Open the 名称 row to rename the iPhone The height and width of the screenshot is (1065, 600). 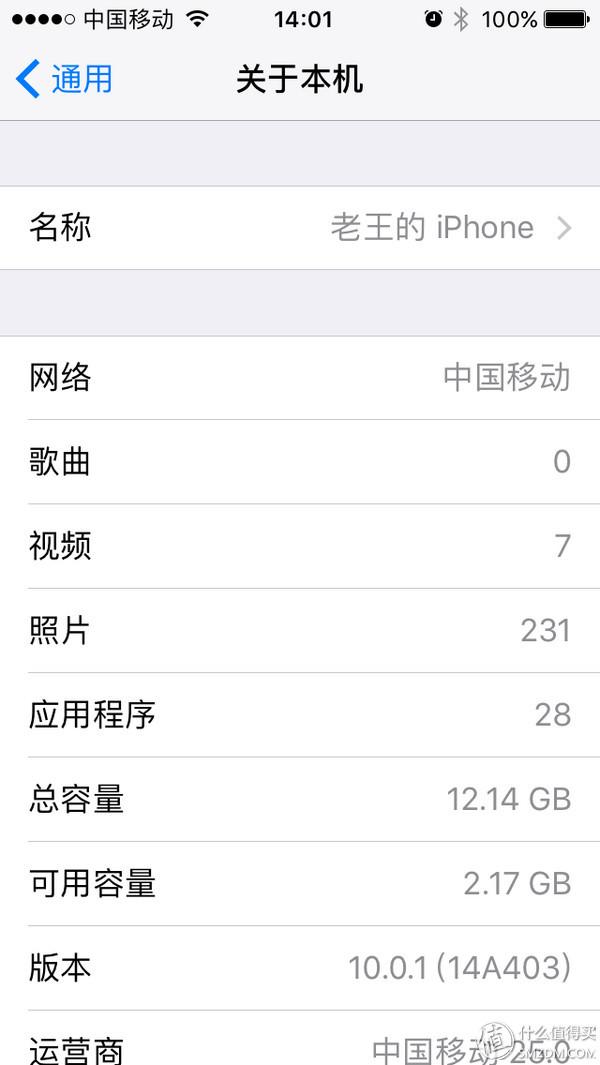pyautogui.click(x=300, y=228)
